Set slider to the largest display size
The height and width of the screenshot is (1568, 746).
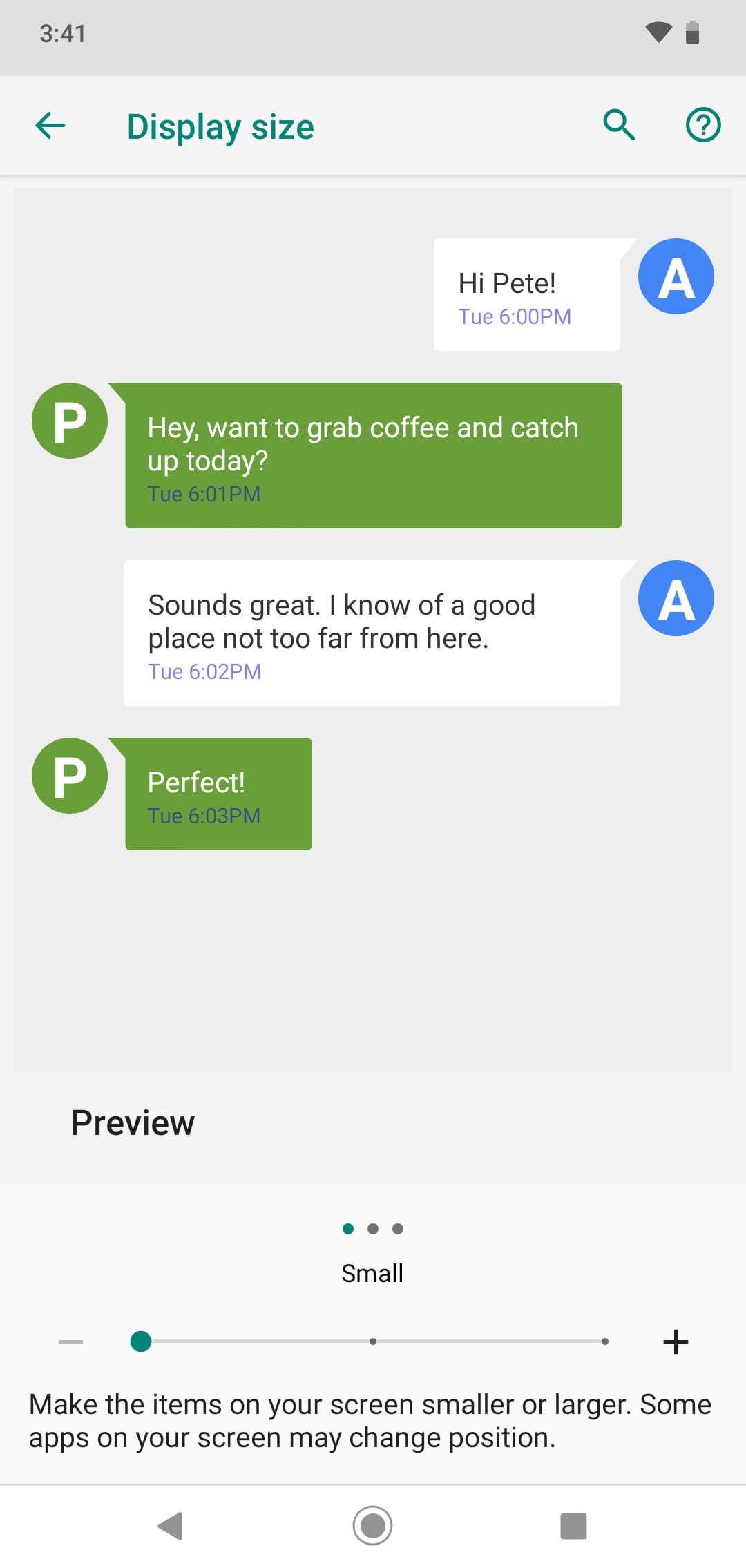[605, 1341]
